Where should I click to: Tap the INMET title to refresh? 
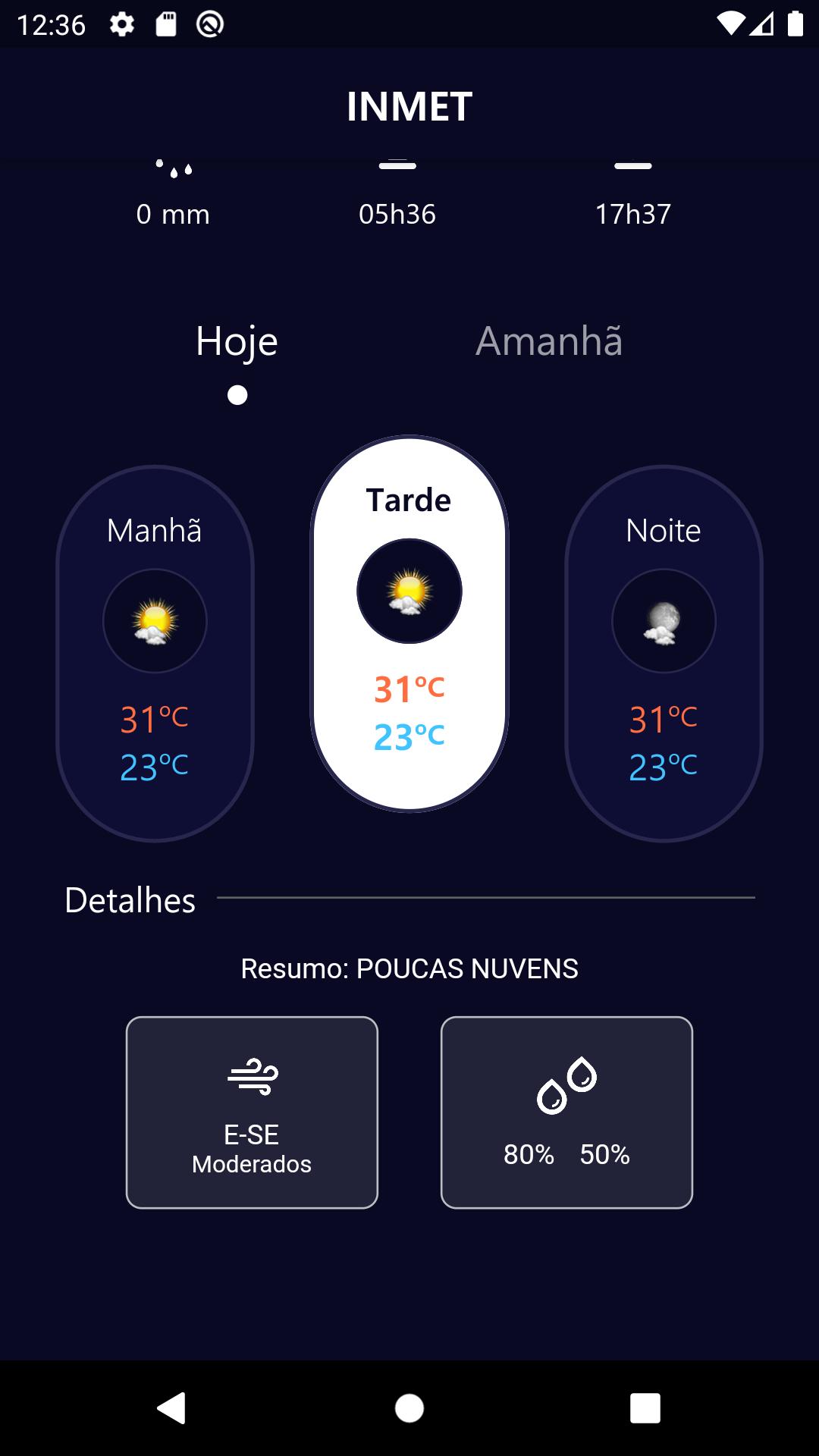coord(409,106)
